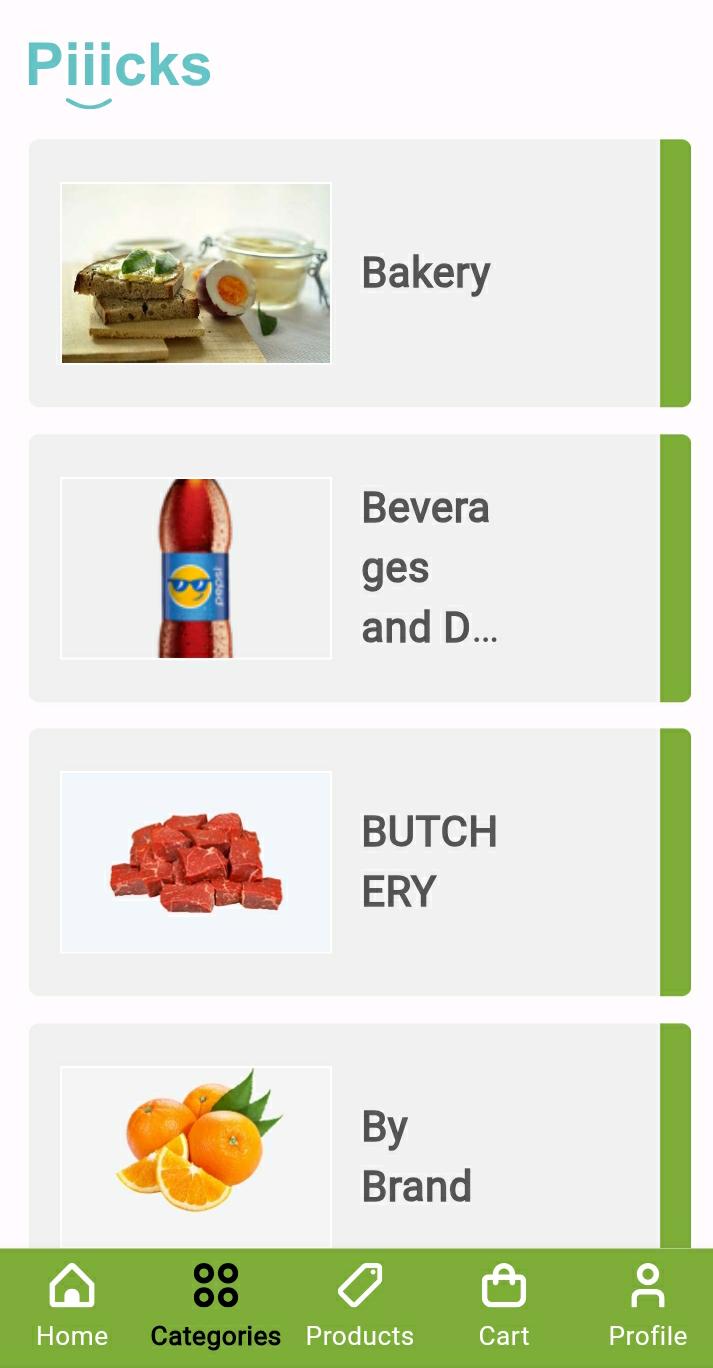Image resolution: width=713 pixels, height=1368 pixels.
Task: Open the Profile tab
Action: (647, 1306)
